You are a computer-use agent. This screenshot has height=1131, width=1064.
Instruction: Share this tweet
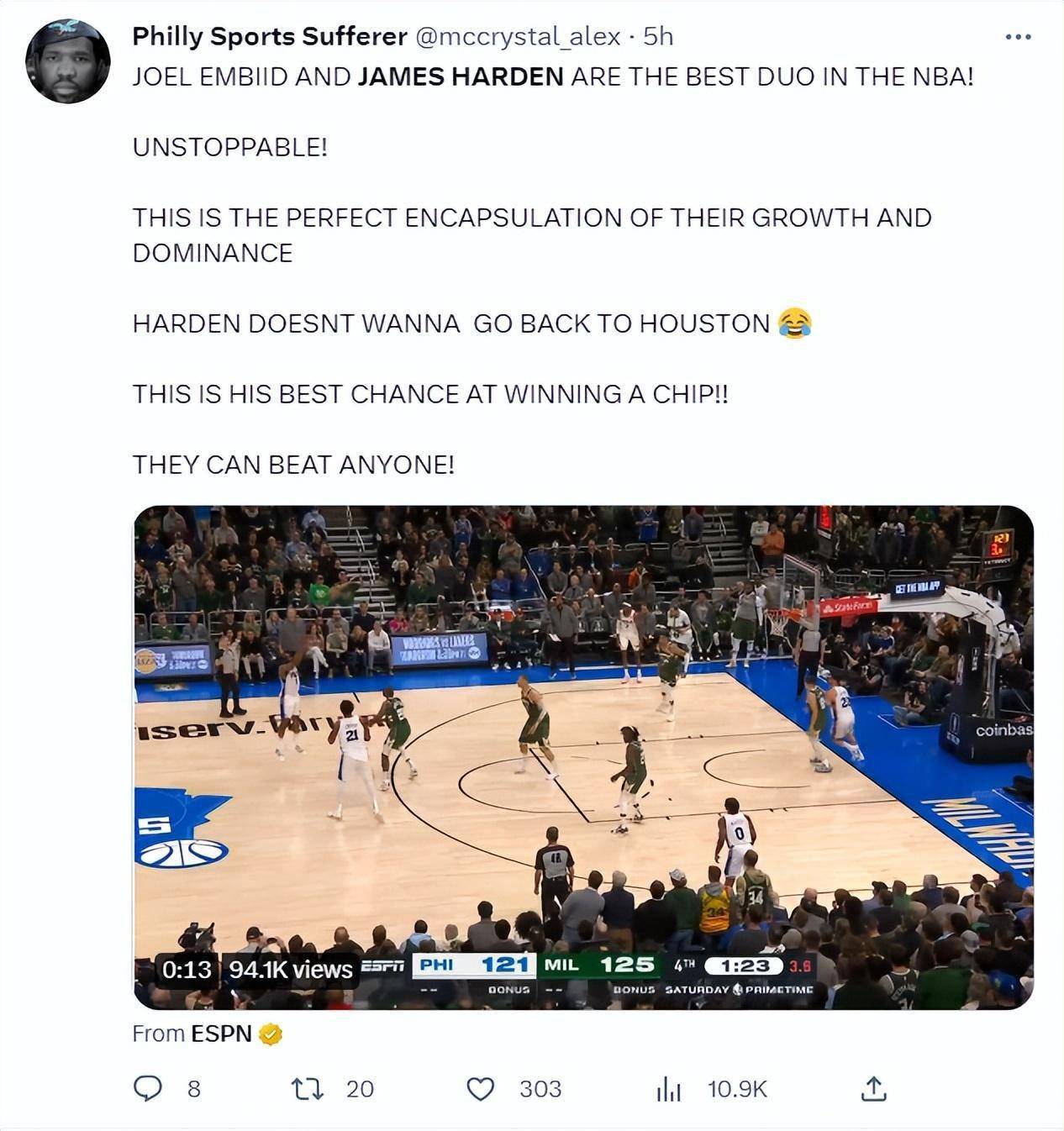coord(873,1089)
